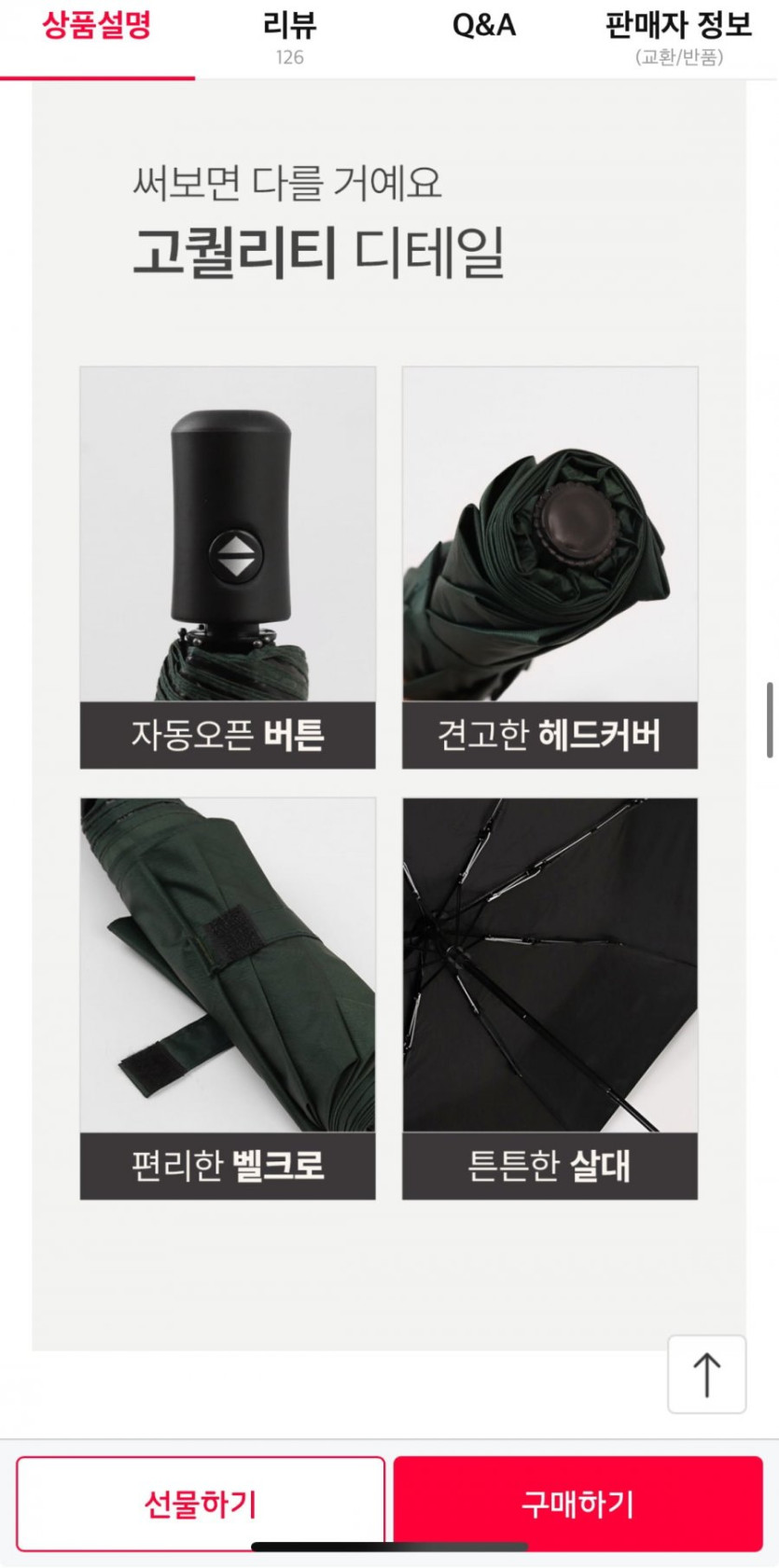Select the 판매자 정보 tab
The image size is (779, 1568).
[x=678, y=37]
